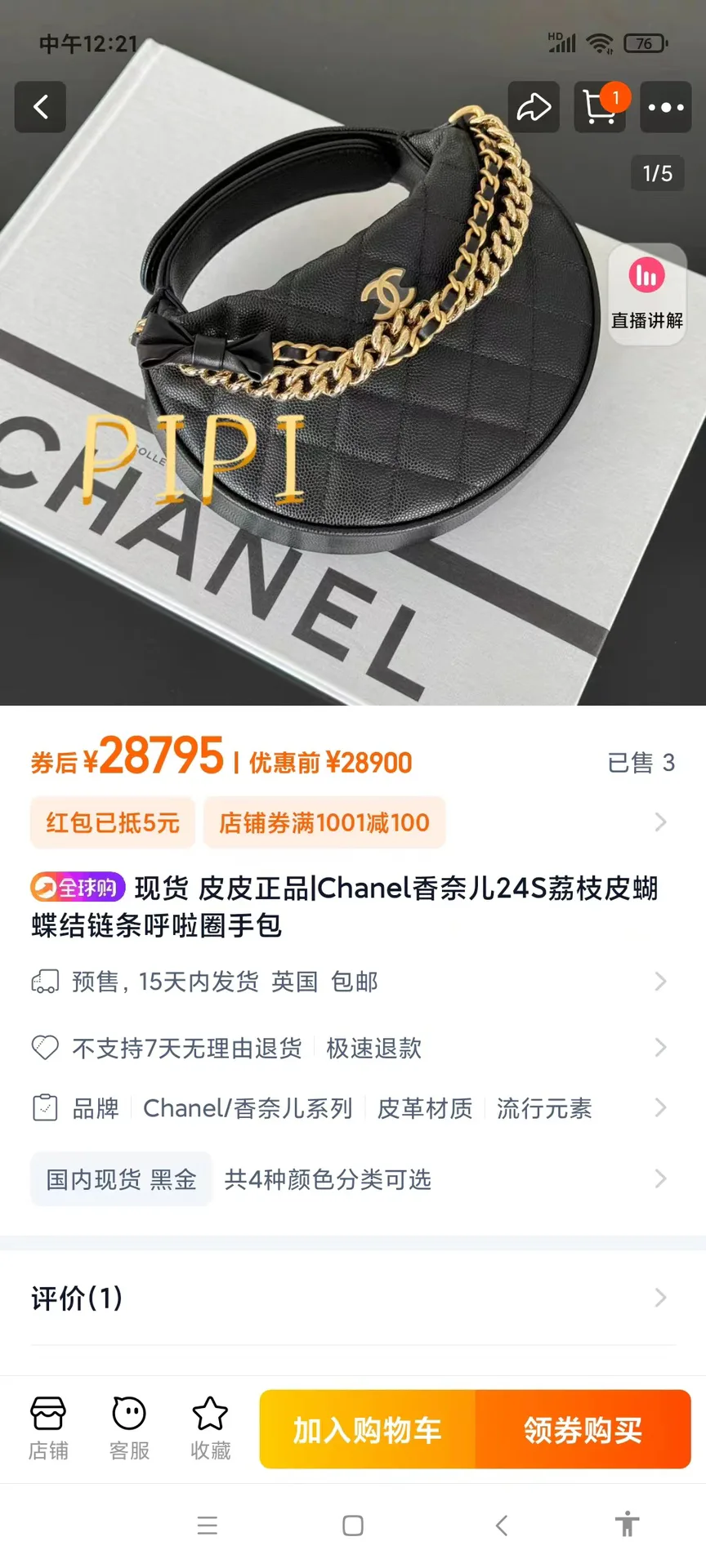706x1568 pixels.
Task: Visit the 店铺 shop page
Action: click(48, 1429)
